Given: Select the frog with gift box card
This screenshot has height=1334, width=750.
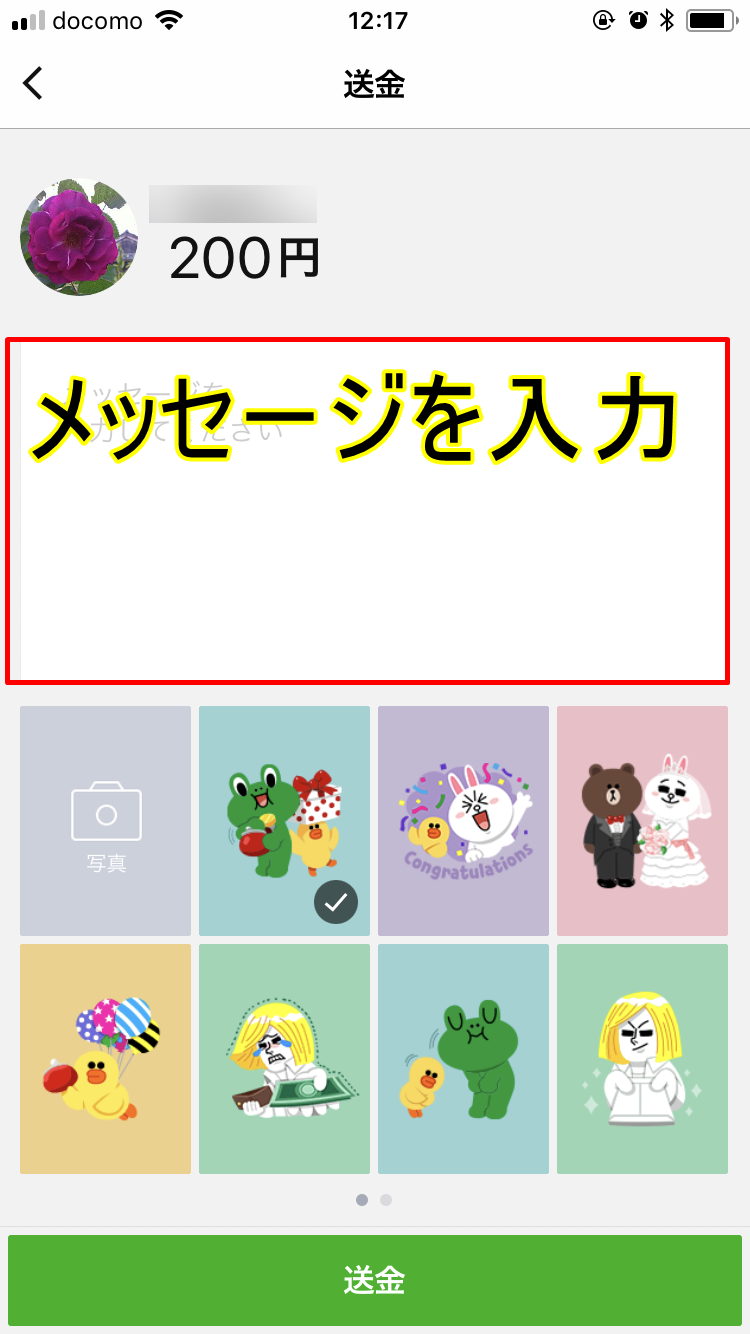Looking at the screenshot, I should pyautogui.click(x=284, y=820).
